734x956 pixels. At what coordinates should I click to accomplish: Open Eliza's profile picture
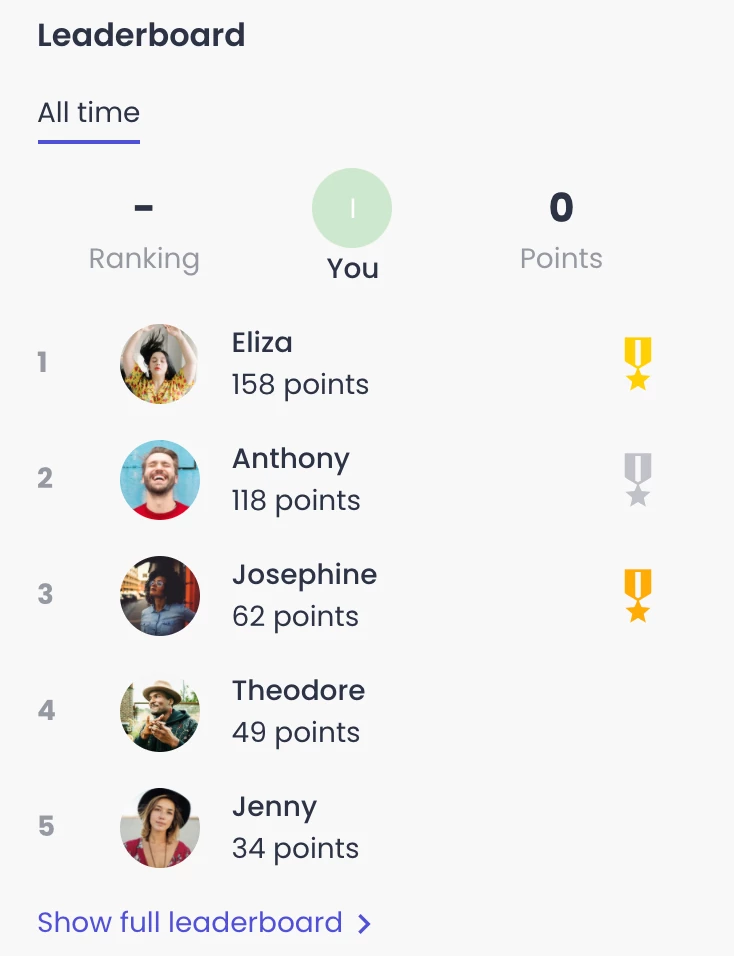tap(159, 363)
